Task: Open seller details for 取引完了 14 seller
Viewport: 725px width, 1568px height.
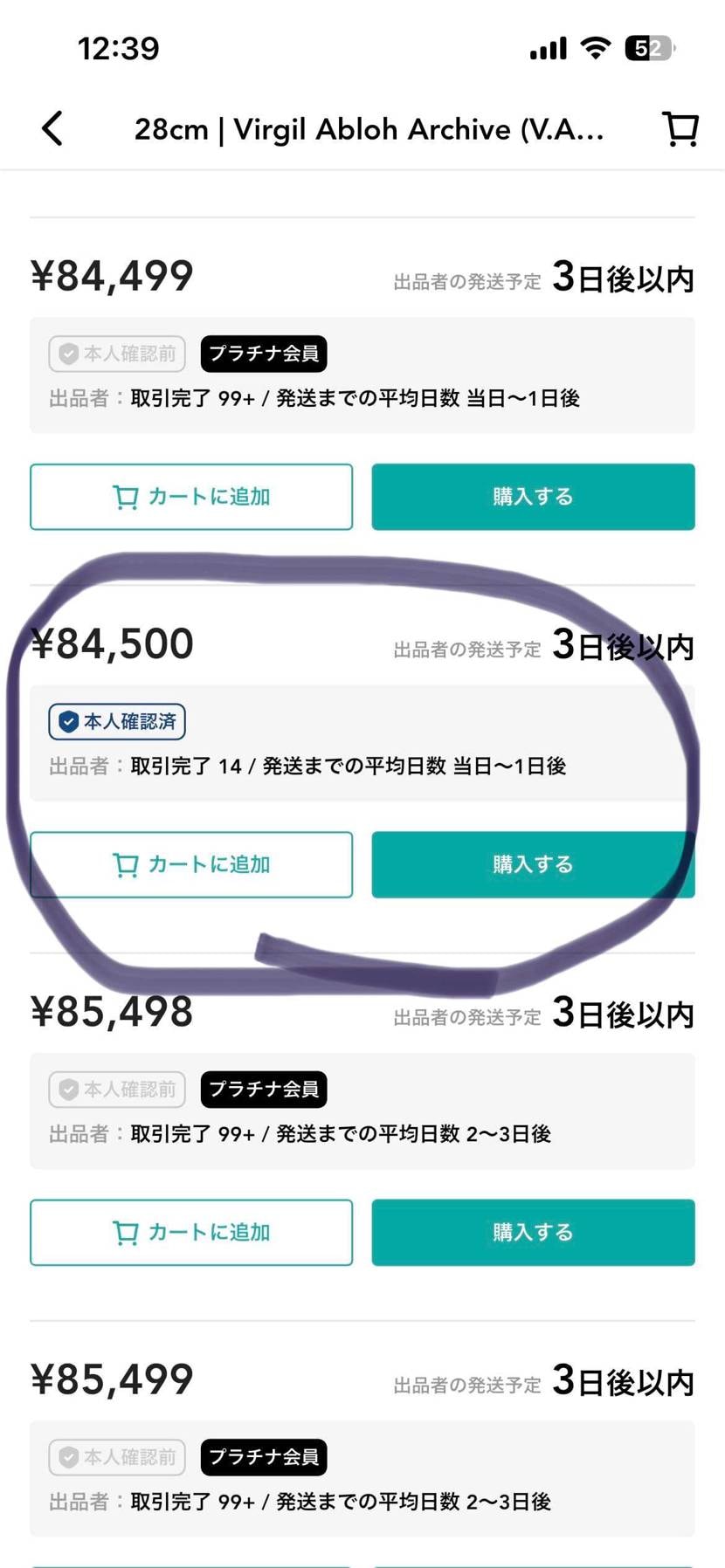Action: 306,766
